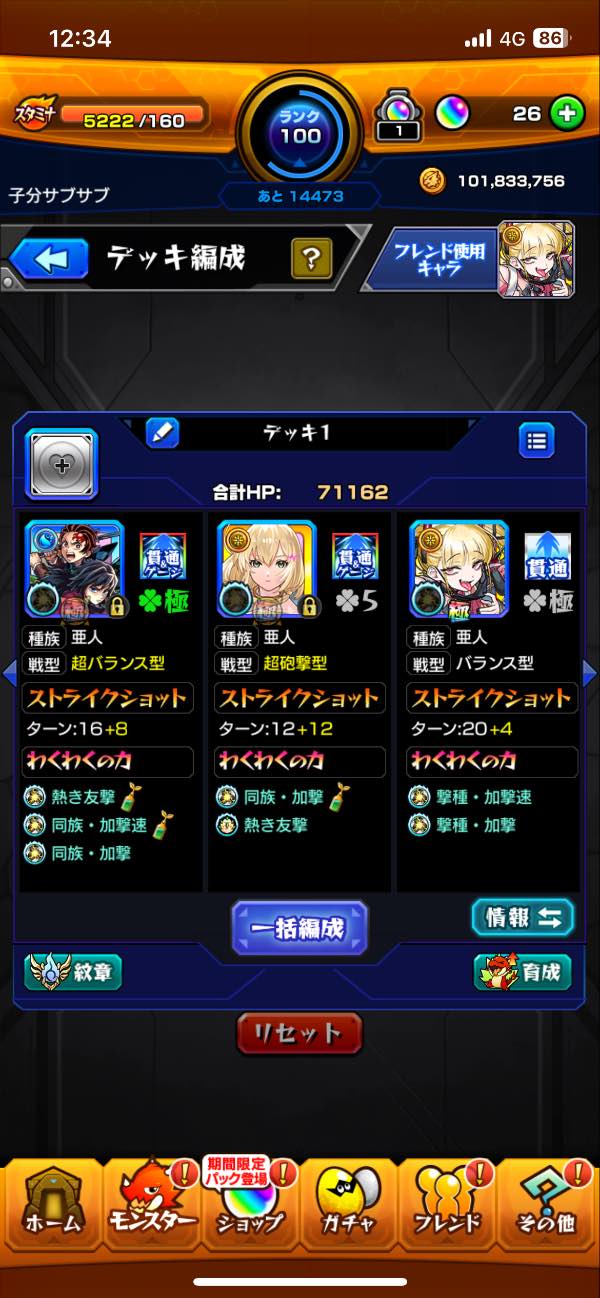Open the ガチャ tab

348,1207
